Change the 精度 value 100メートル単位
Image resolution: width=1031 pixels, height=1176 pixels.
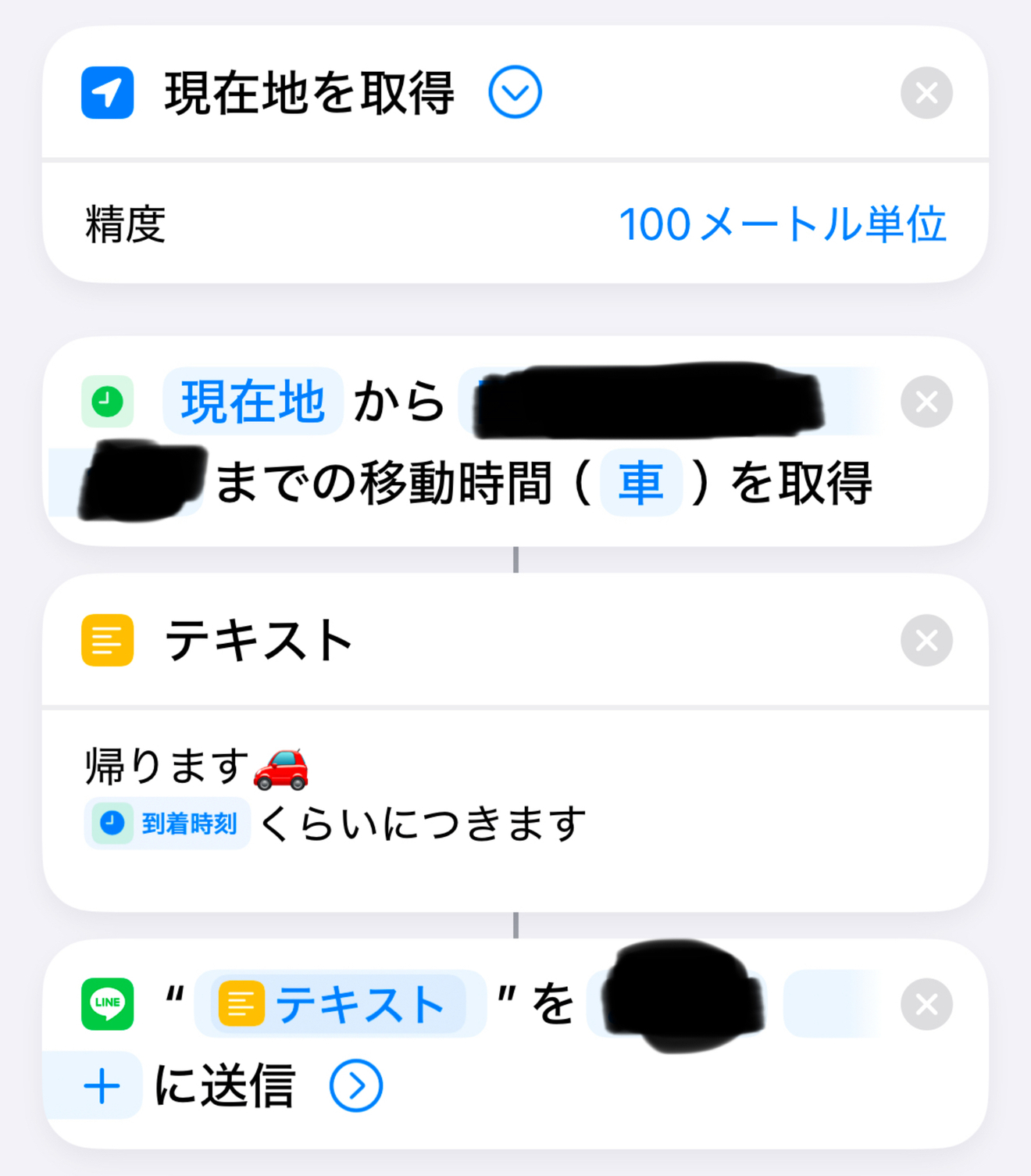783,224
